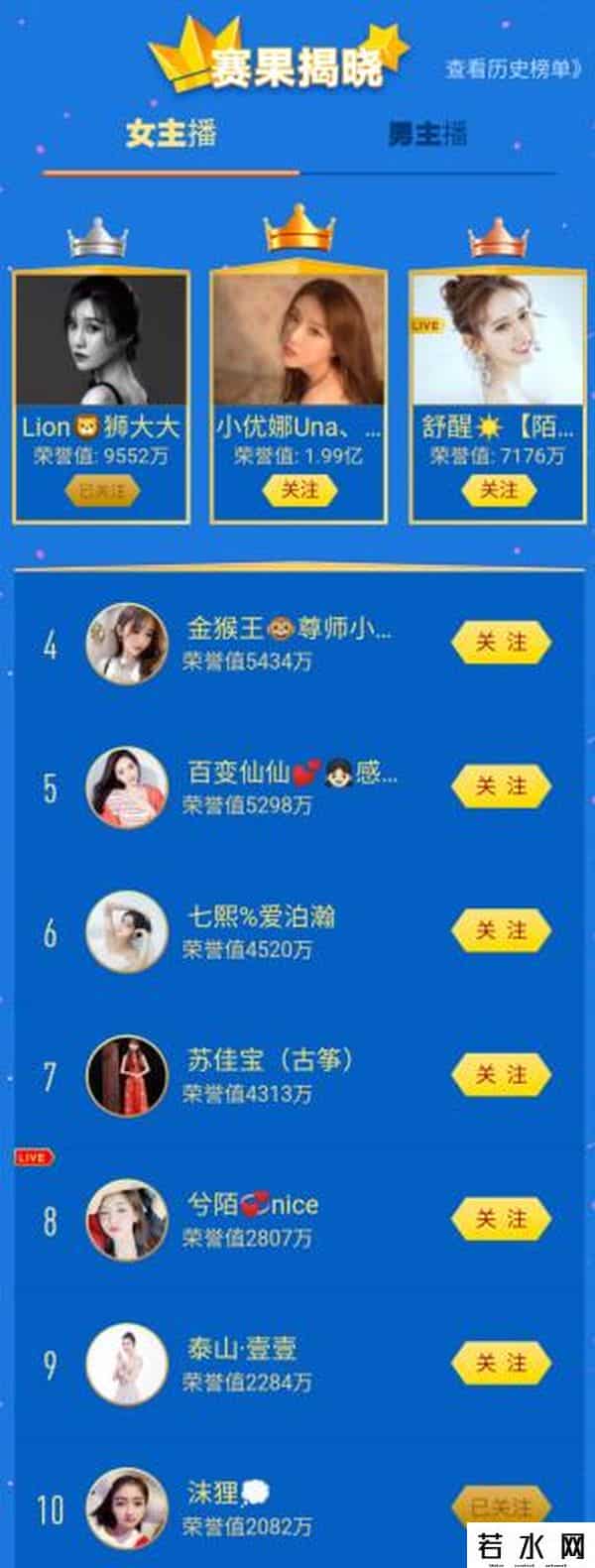This screenshot has height=1568, width=595.
Task: Tap 关注 next to 百变仙仙
Action: point(501,786)
